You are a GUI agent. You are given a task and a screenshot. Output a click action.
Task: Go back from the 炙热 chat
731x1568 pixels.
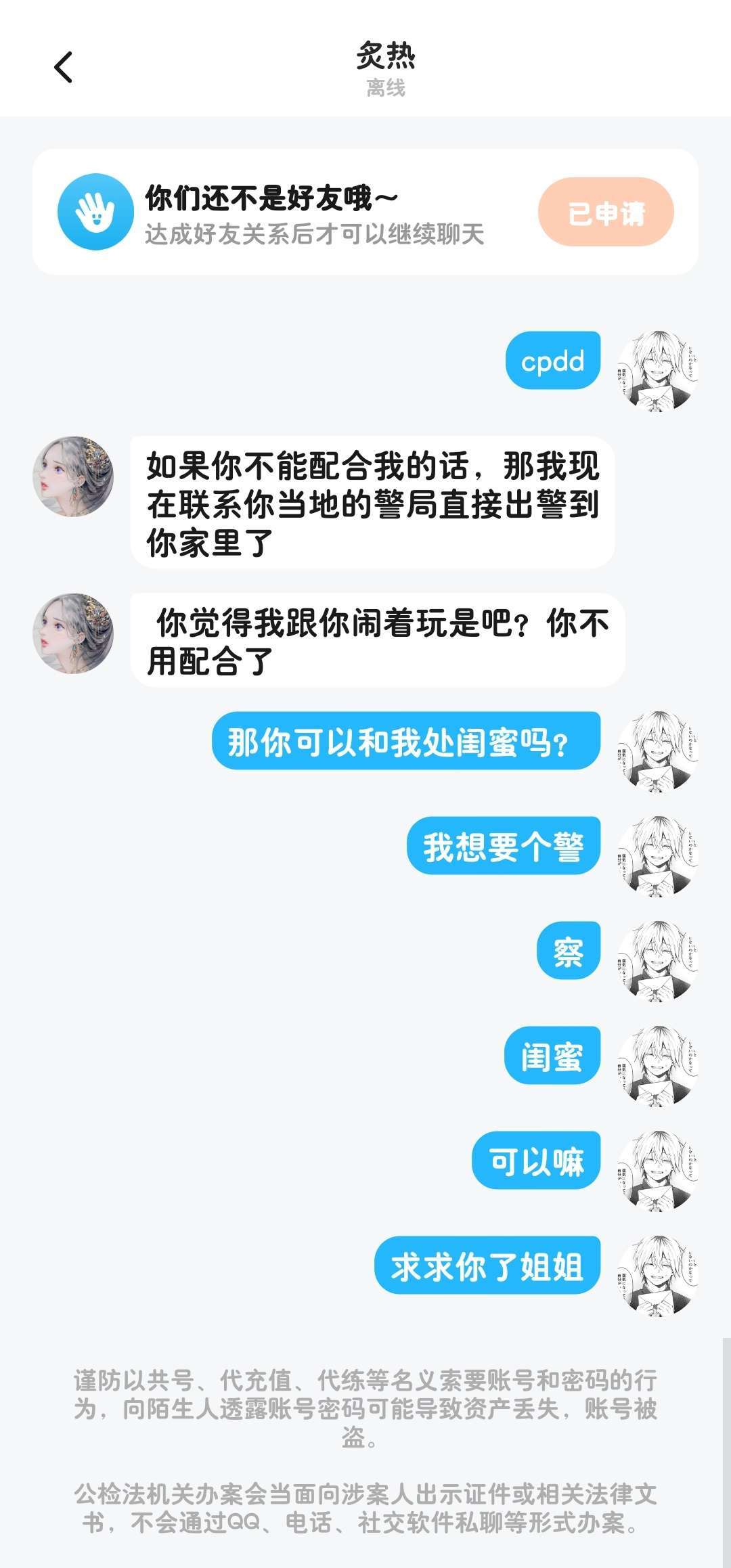pos(63,68)
